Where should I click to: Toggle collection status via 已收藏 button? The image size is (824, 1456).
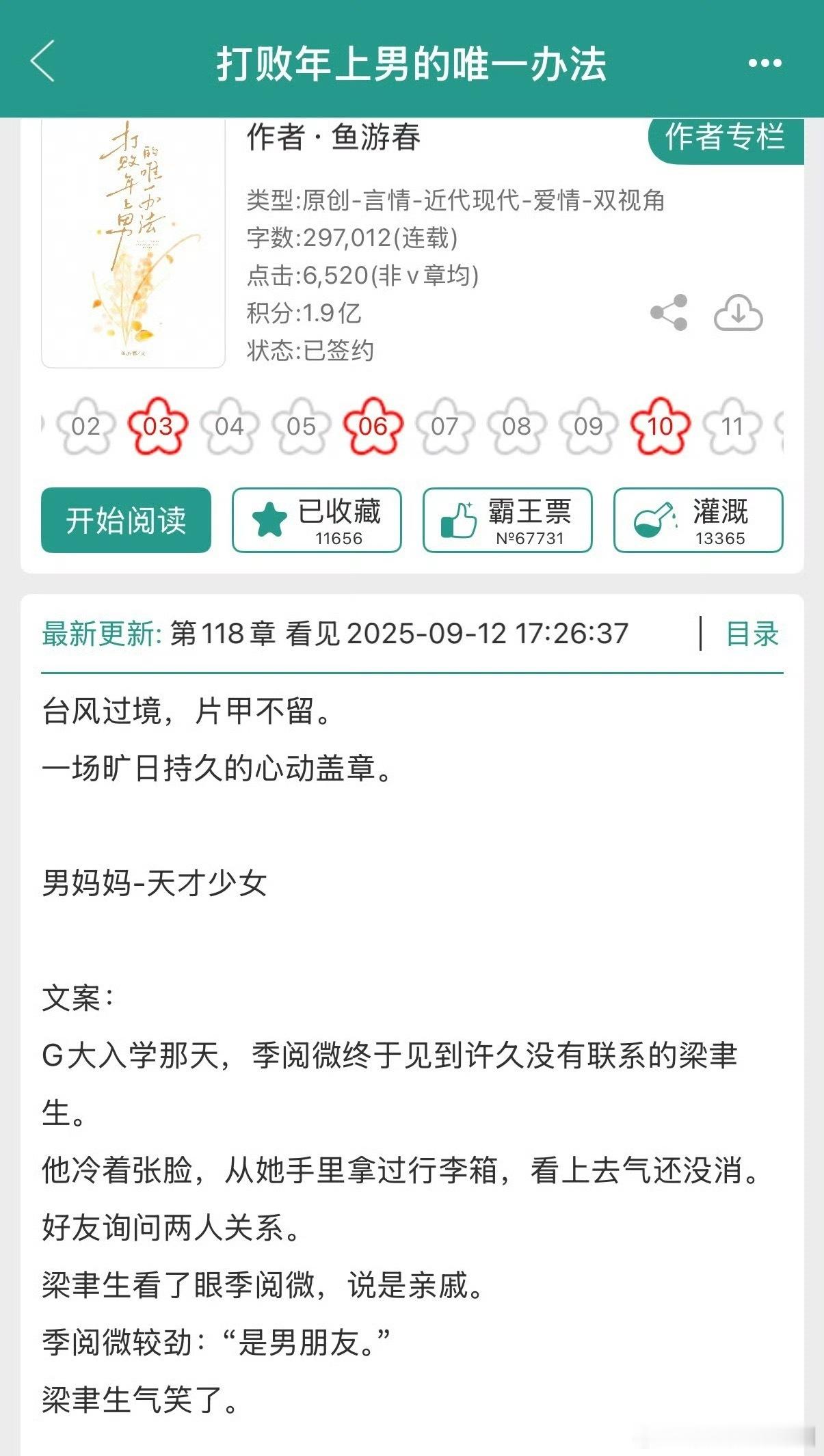click(x=318, y=520)
